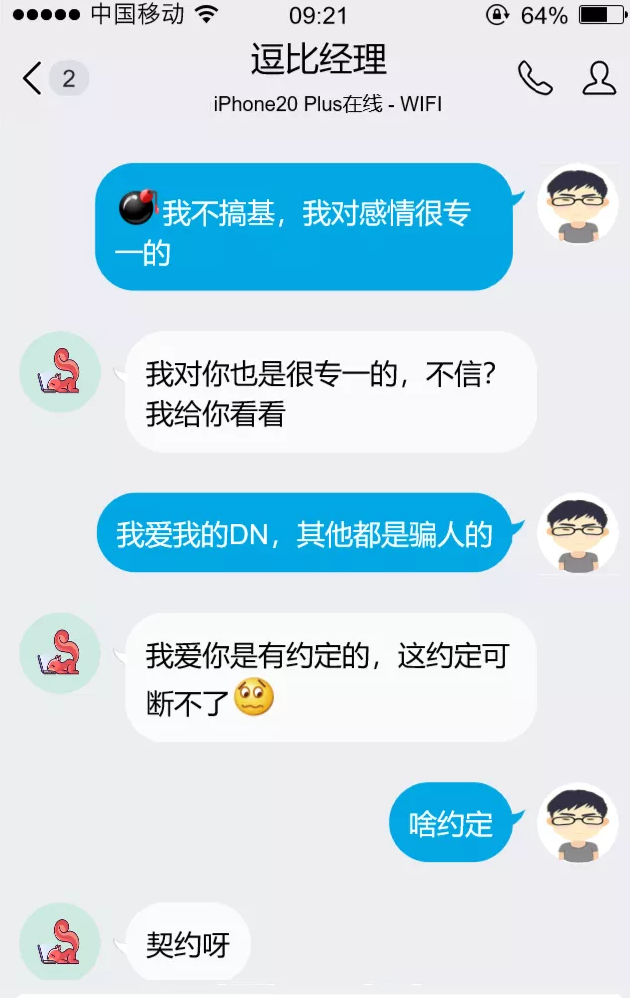Screen dimensions: 630x998
Task: Tap my avatar next to 啥约定
Action: pos(577,822)
